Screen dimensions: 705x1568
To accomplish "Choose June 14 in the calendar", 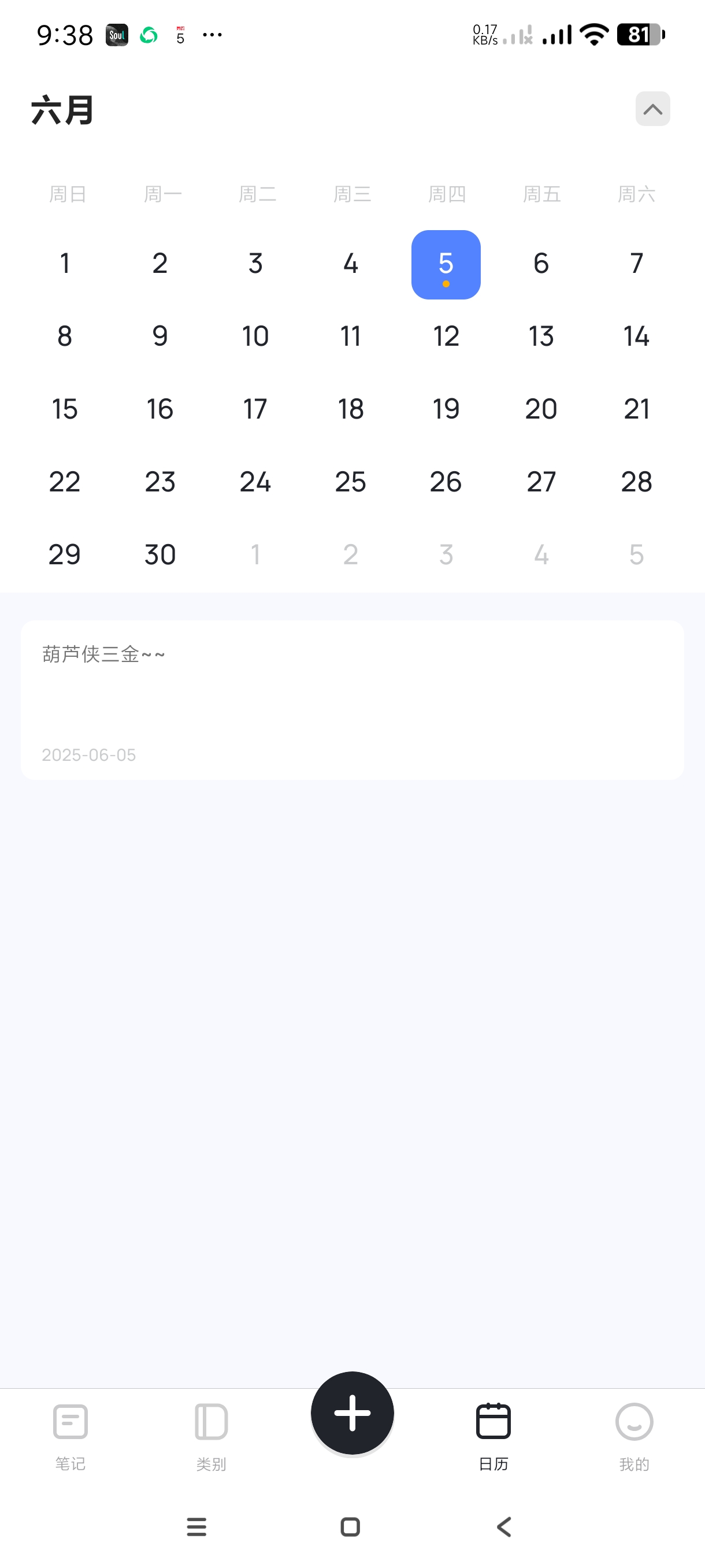I will [x=636, y=336].
